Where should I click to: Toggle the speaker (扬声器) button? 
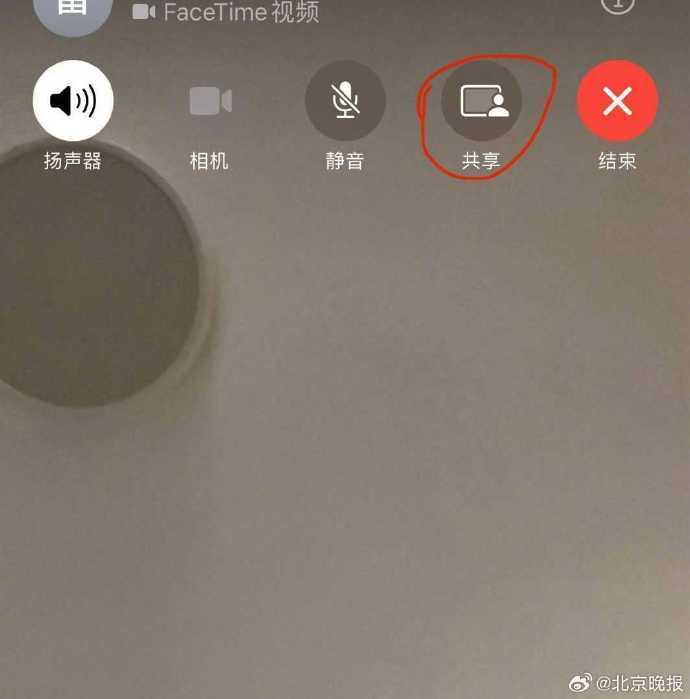[x=73, y=101]
